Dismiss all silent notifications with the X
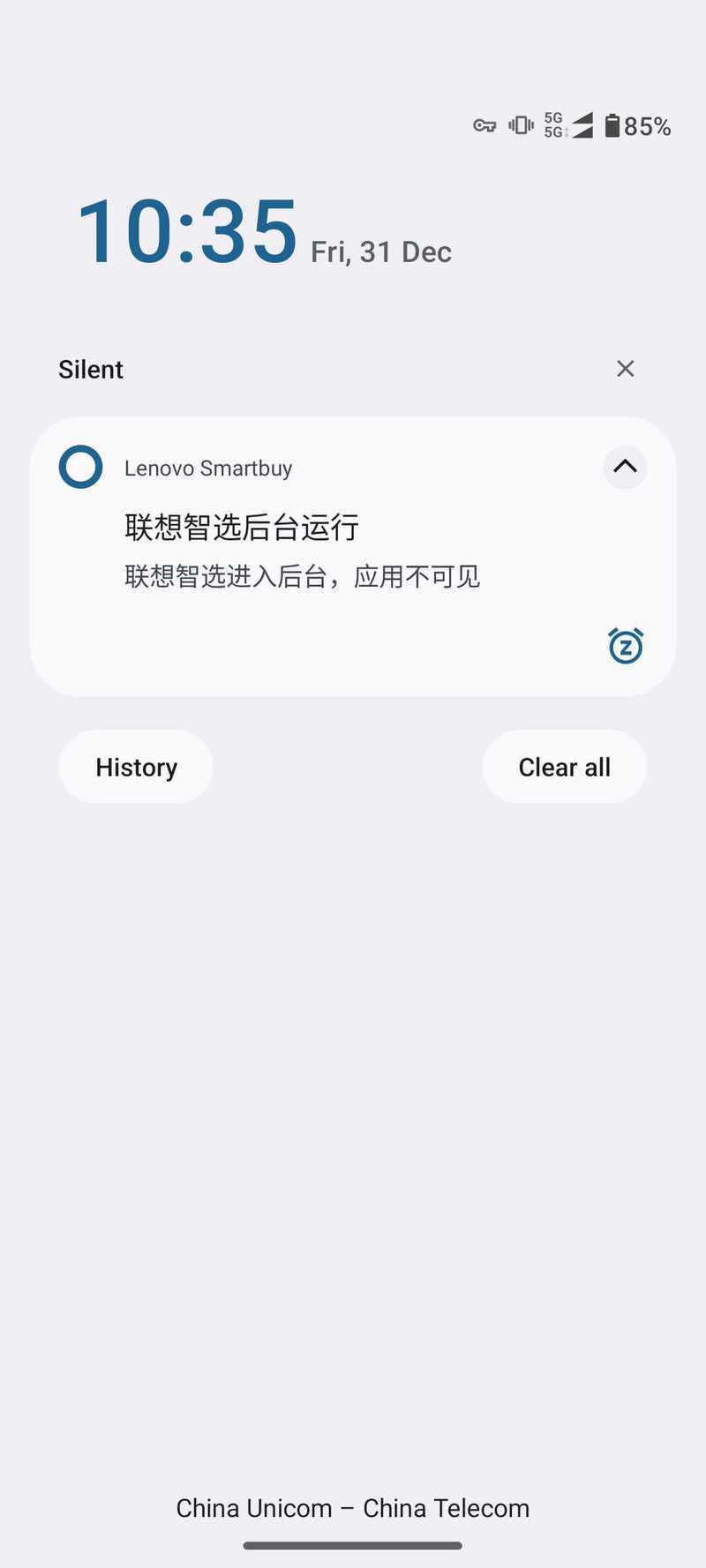The image size is (706, 1568). (x=625, y=369)
